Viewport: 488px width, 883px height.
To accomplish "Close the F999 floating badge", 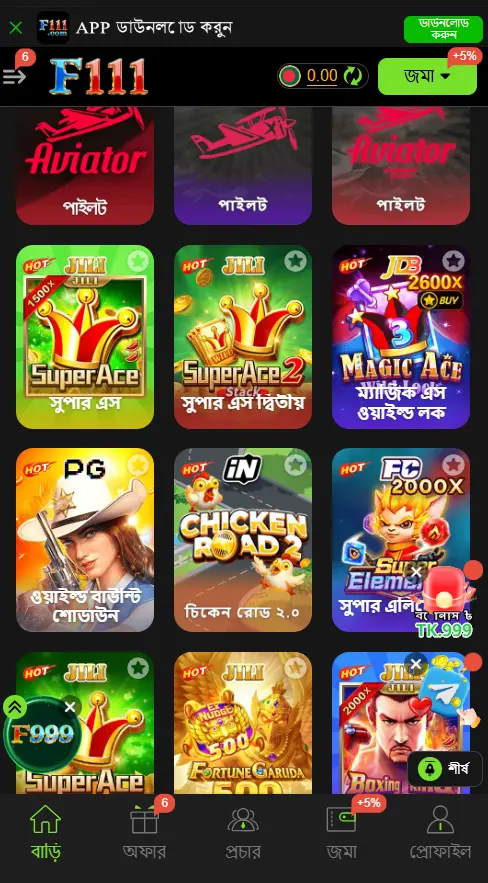I will 70,707.
